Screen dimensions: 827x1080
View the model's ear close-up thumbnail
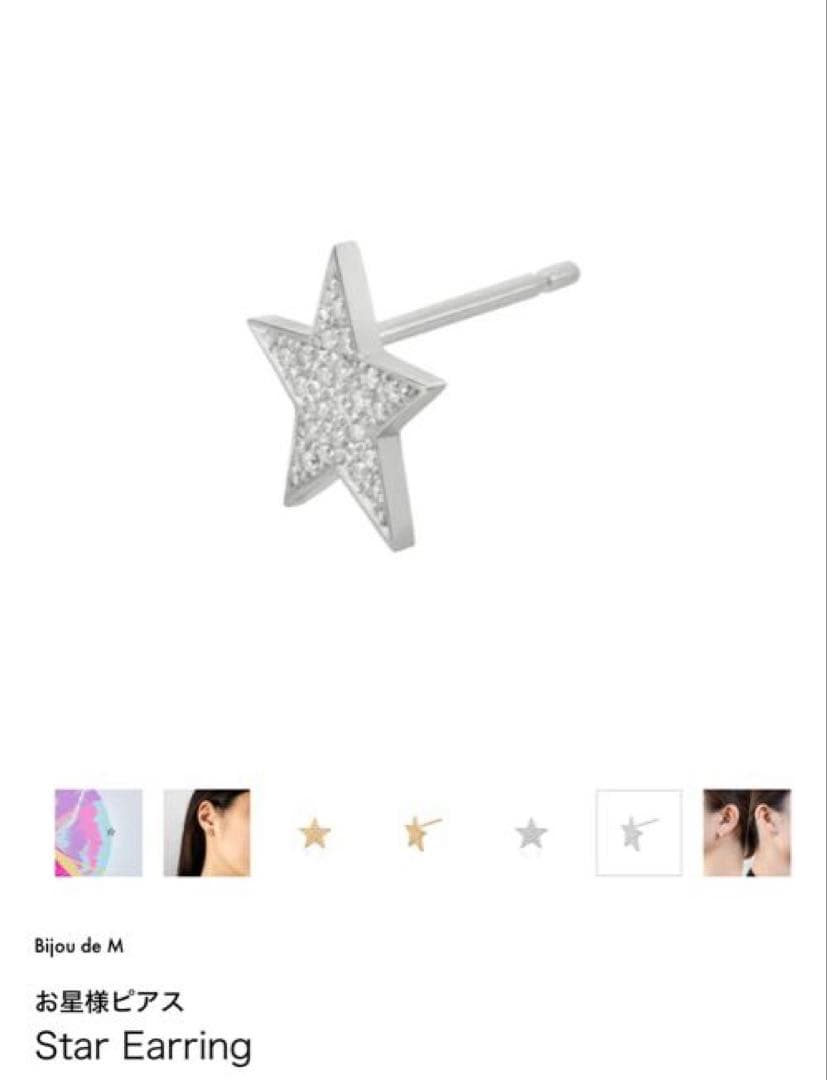[x=207, y=833]
